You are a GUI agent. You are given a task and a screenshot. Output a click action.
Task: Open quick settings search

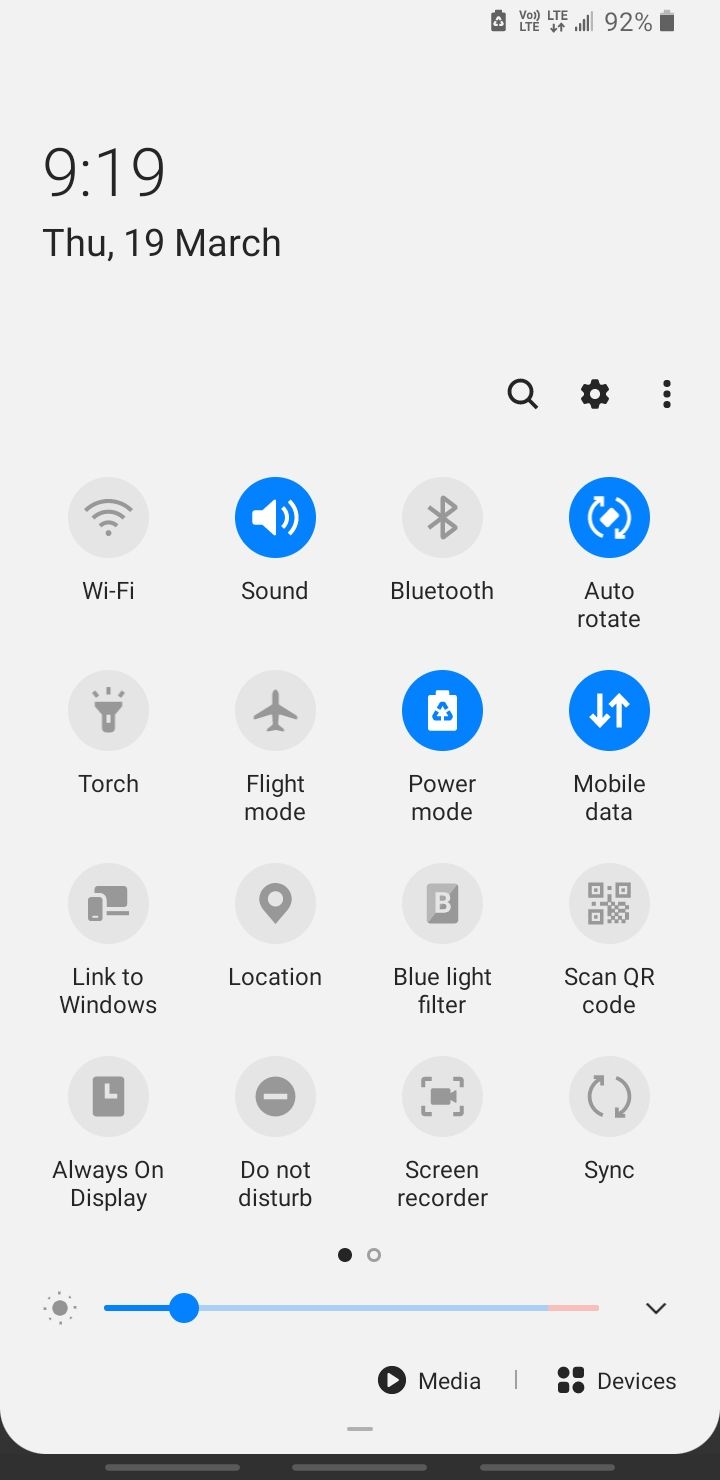click(x=522, y=394)
